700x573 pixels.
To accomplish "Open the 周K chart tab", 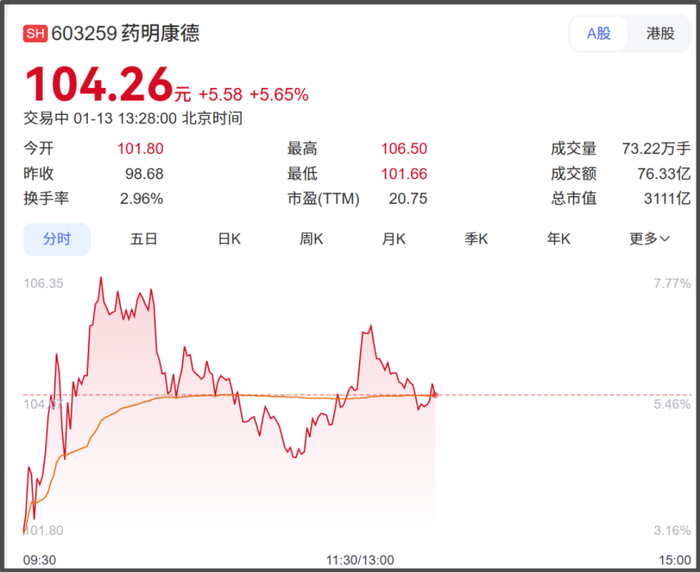I will tap(311, 239).
